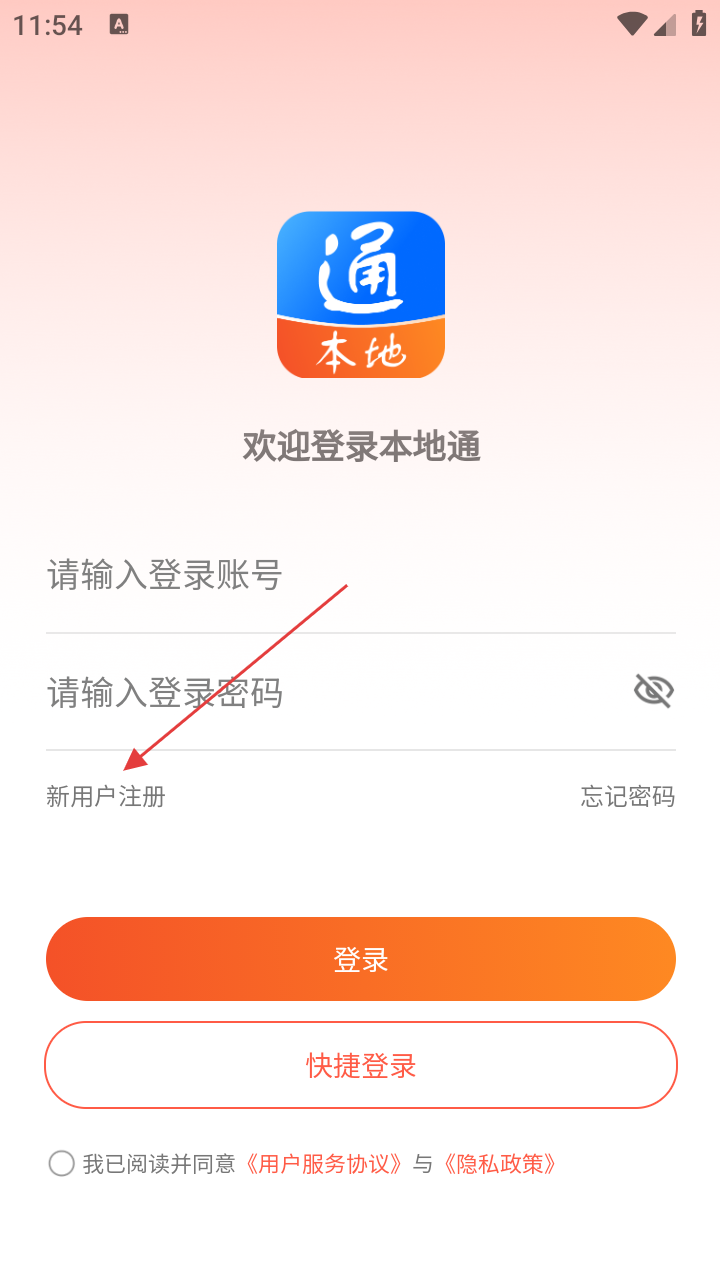Screen dimensions: 720x1280
Task: Focus the login password field
Action: click(320, 692)
